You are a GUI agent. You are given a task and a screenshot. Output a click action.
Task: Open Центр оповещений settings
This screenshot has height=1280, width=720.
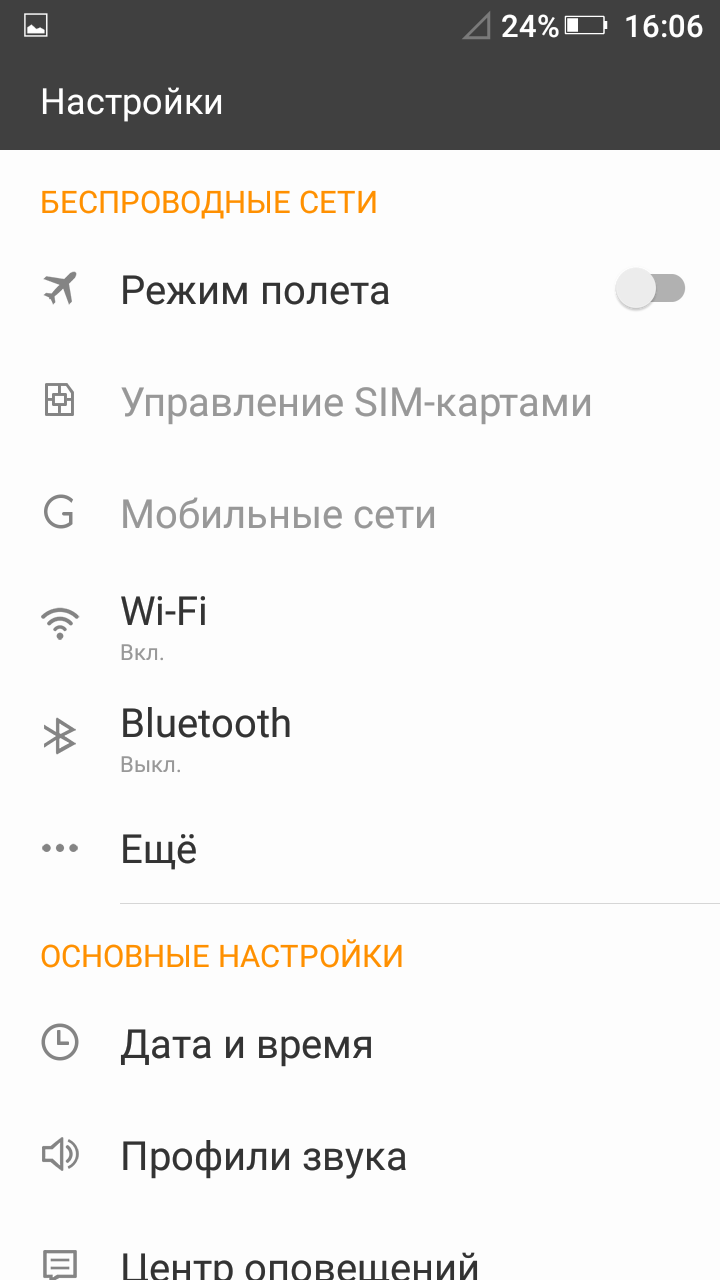360,1252
